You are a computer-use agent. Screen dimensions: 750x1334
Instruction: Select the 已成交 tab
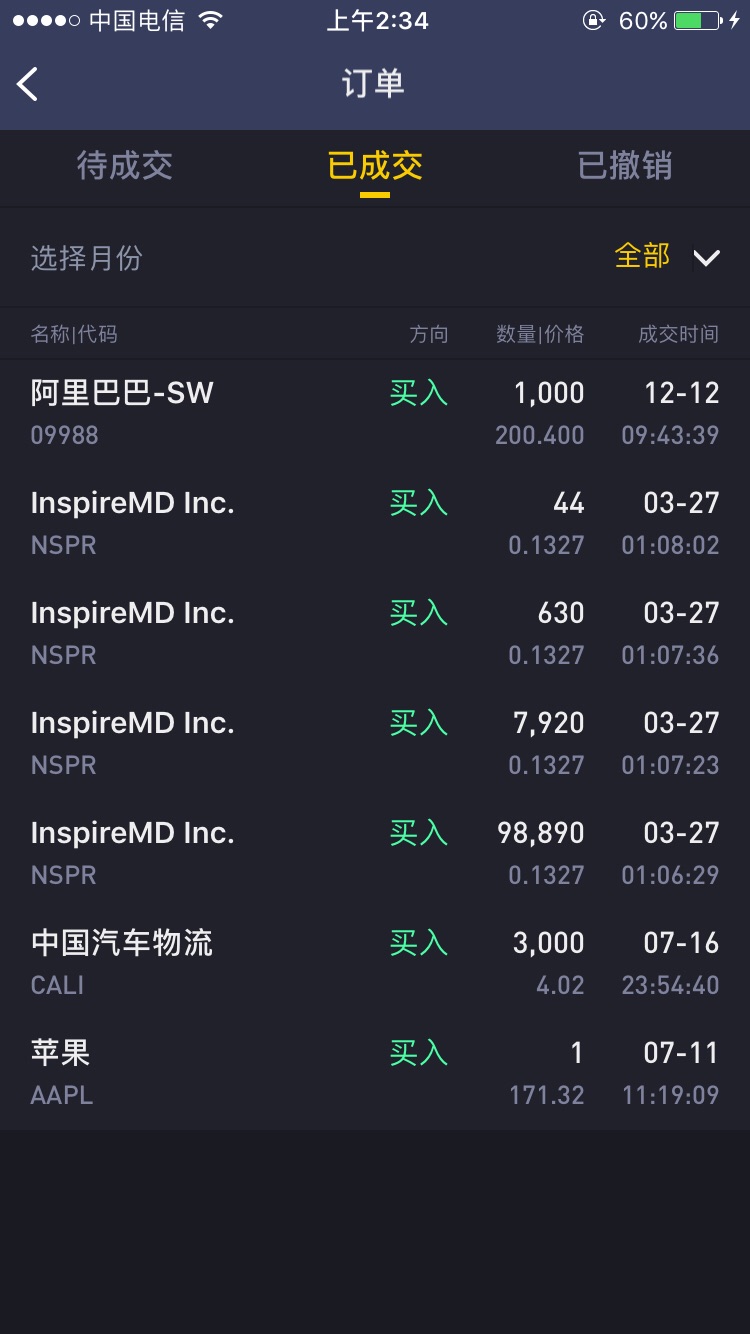click(x=375, y=166)
